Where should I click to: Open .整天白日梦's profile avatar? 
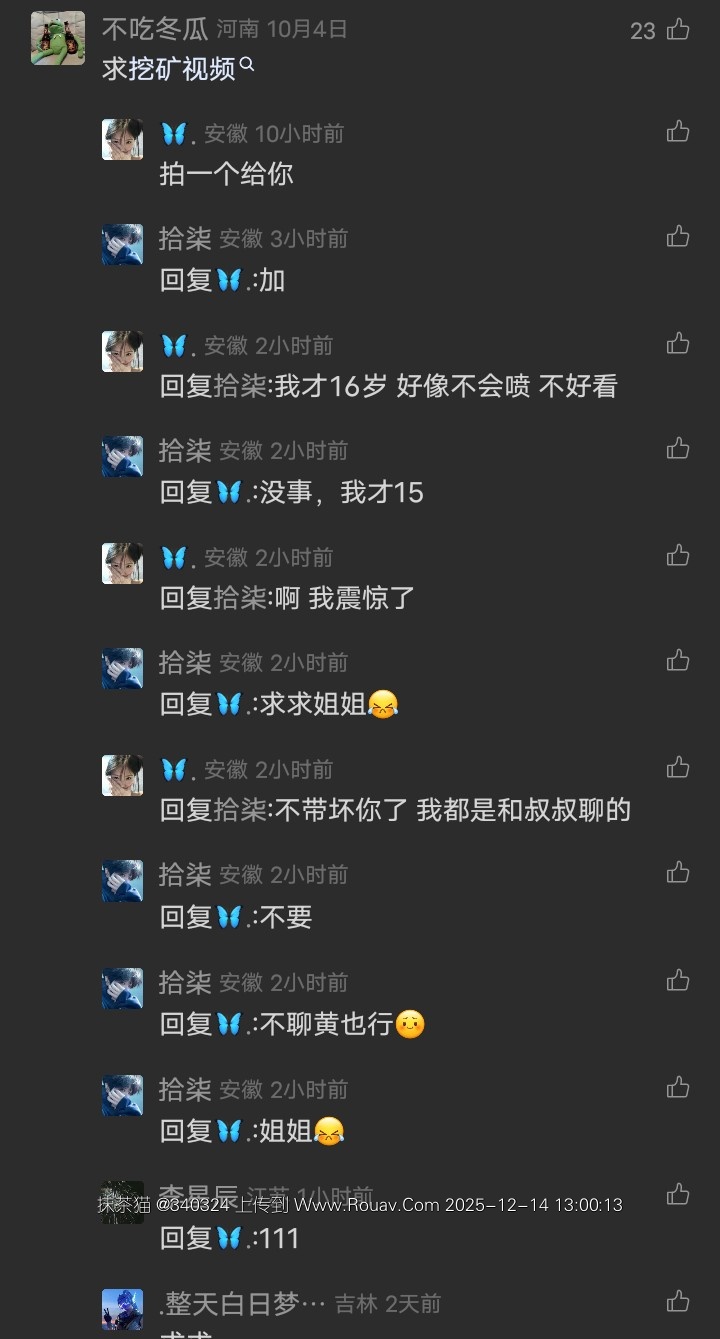point(122,1309)
